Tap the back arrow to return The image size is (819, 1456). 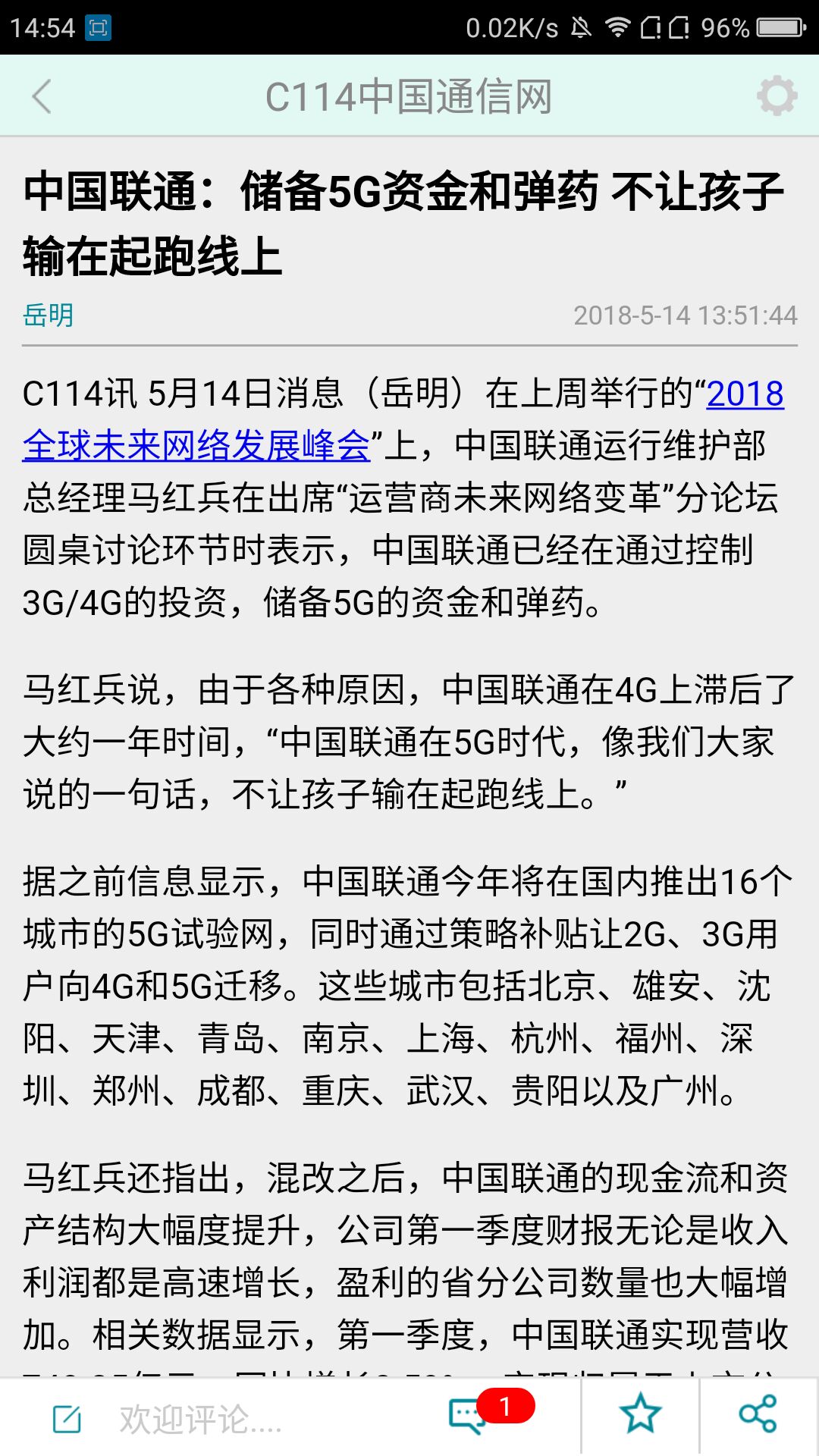[x=42, y=97]
